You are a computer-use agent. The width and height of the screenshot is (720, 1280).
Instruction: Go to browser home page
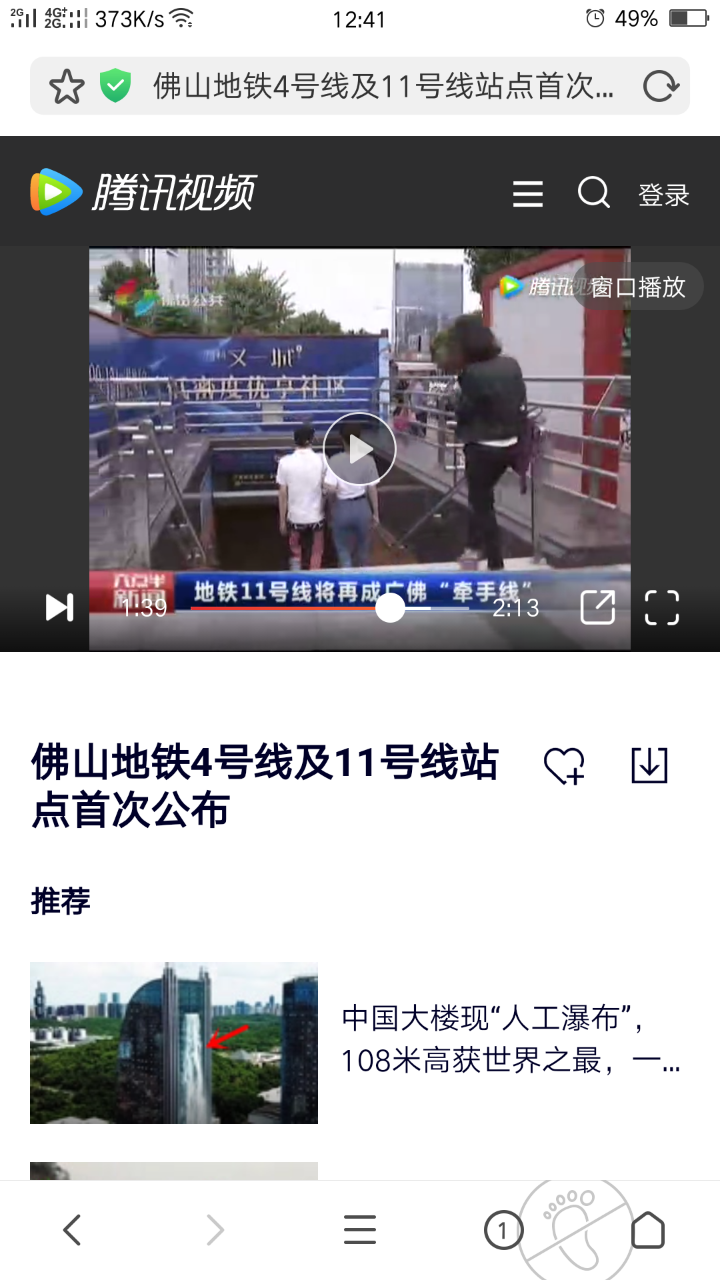point(648,1230)
